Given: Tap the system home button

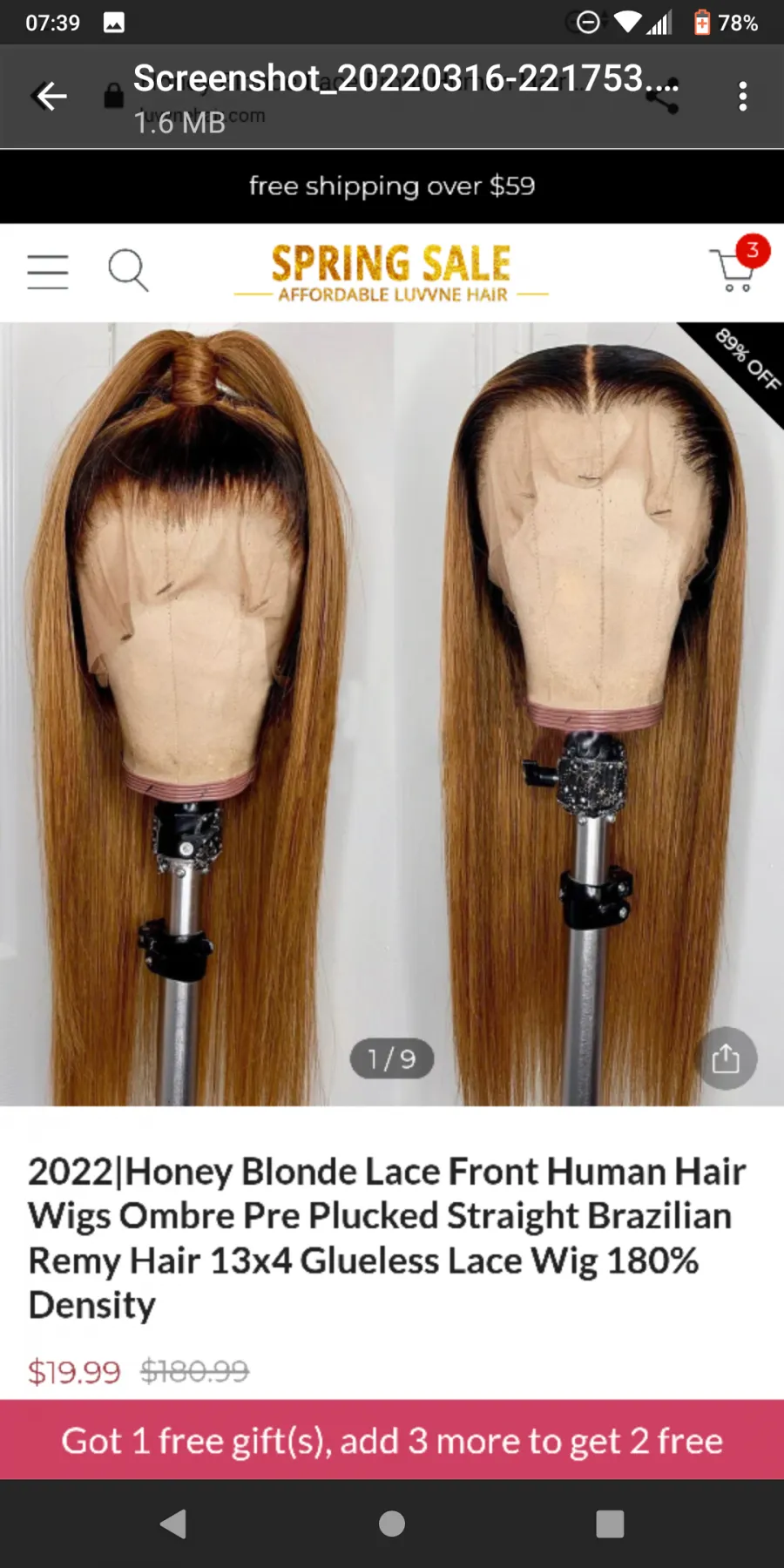Looking at the screenshot, I should pos(392,1524).
